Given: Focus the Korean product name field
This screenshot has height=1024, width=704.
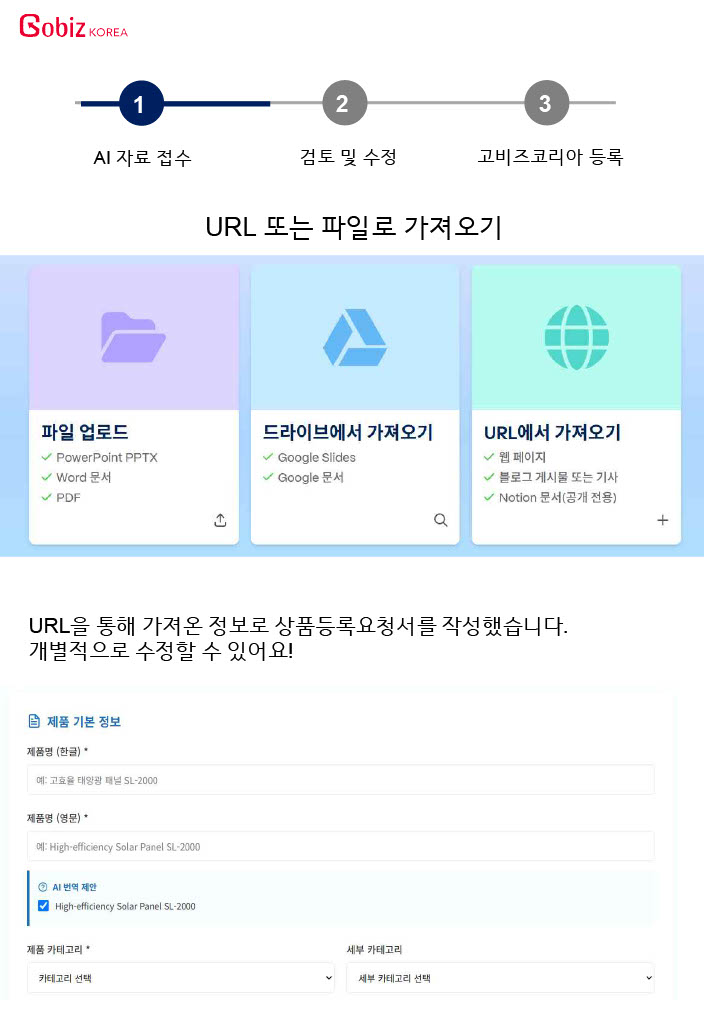Looking at the screenshot, I should coord(340,780).
